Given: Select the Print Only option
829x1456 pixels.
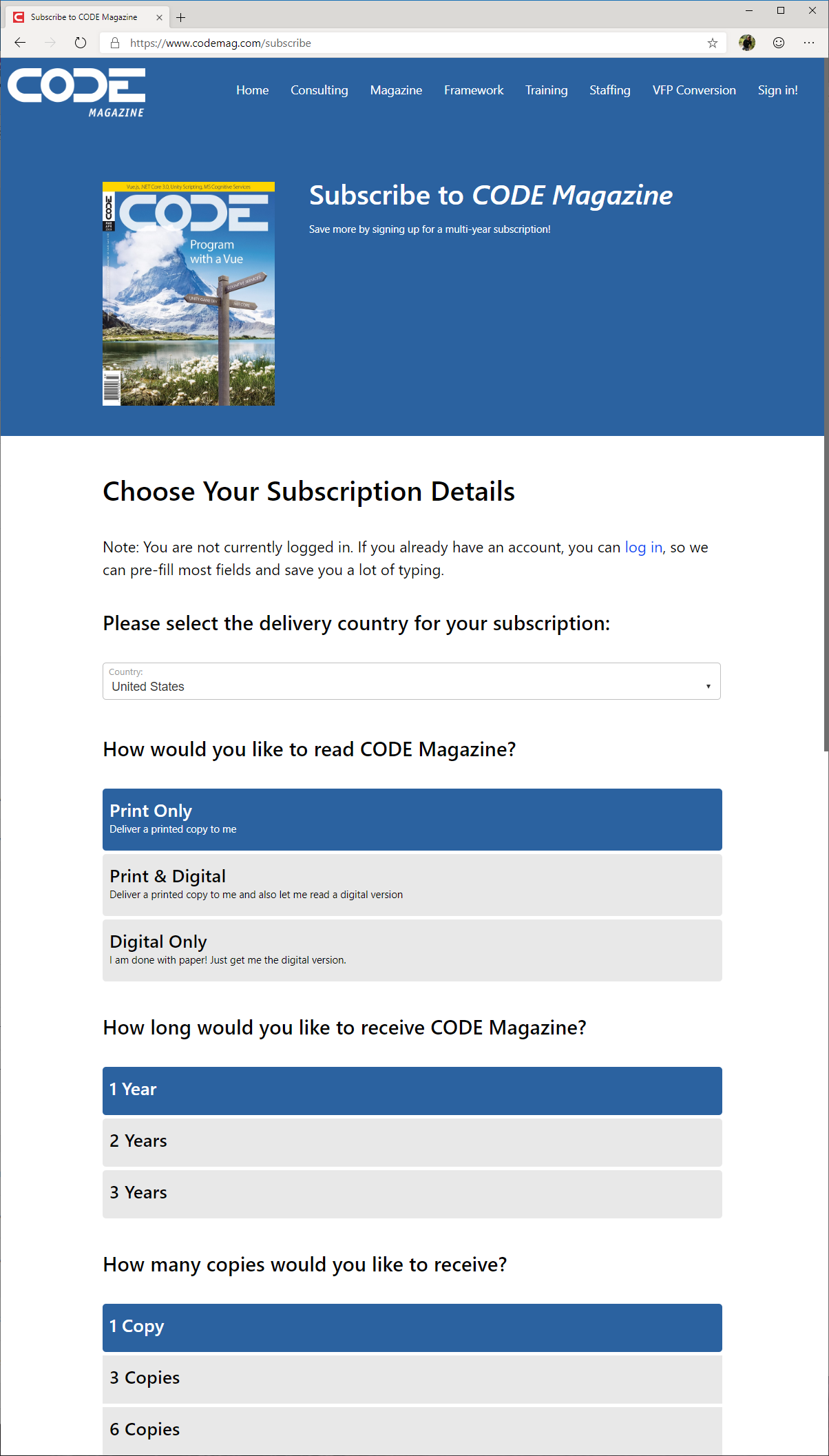Looking at the screenshot, I should (412, 820).
